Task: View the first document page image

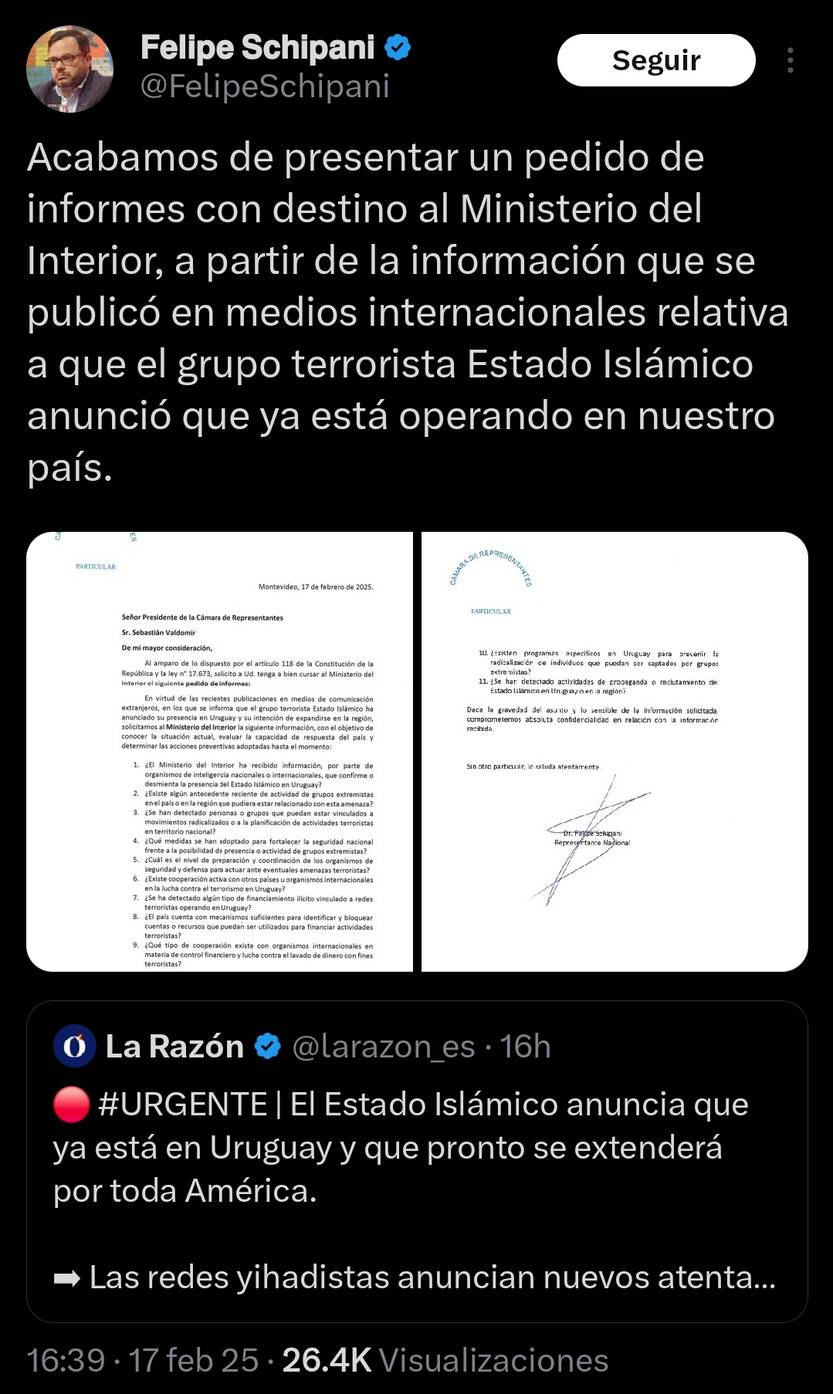Action: (219, 751)
